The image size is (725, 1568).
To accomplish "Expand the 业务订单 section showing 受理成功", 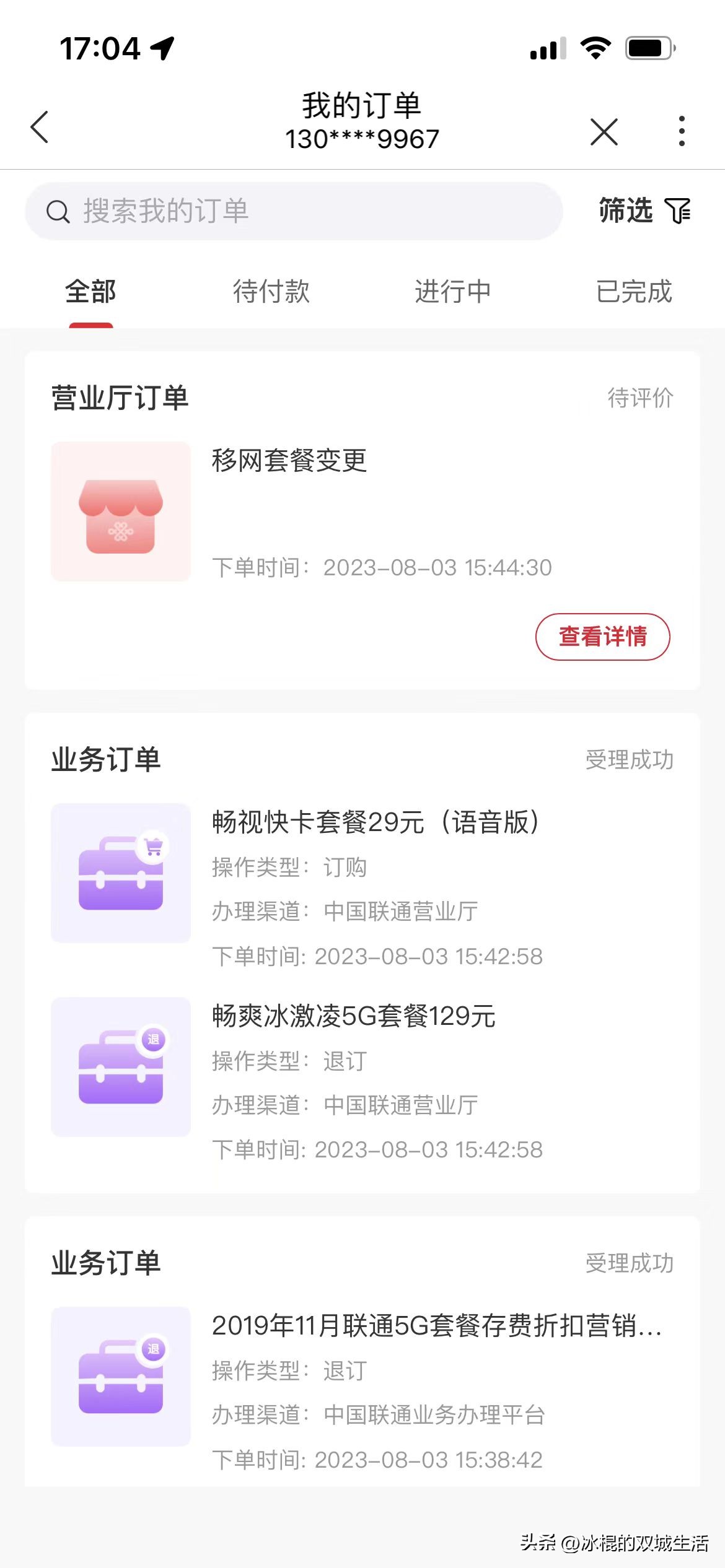I will (x=630, y=760).
